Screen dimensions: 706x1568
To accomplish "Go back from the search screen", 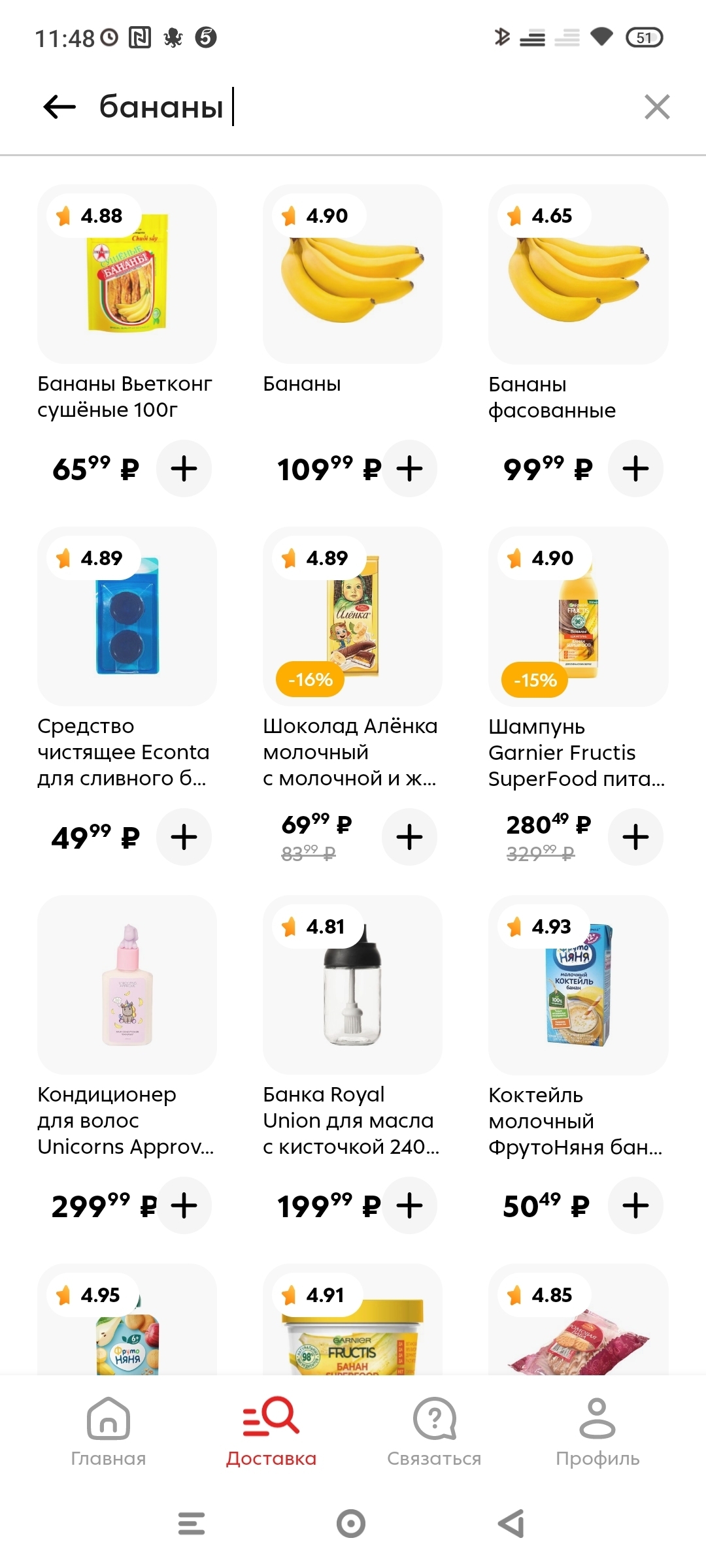I will click(59, 107).
